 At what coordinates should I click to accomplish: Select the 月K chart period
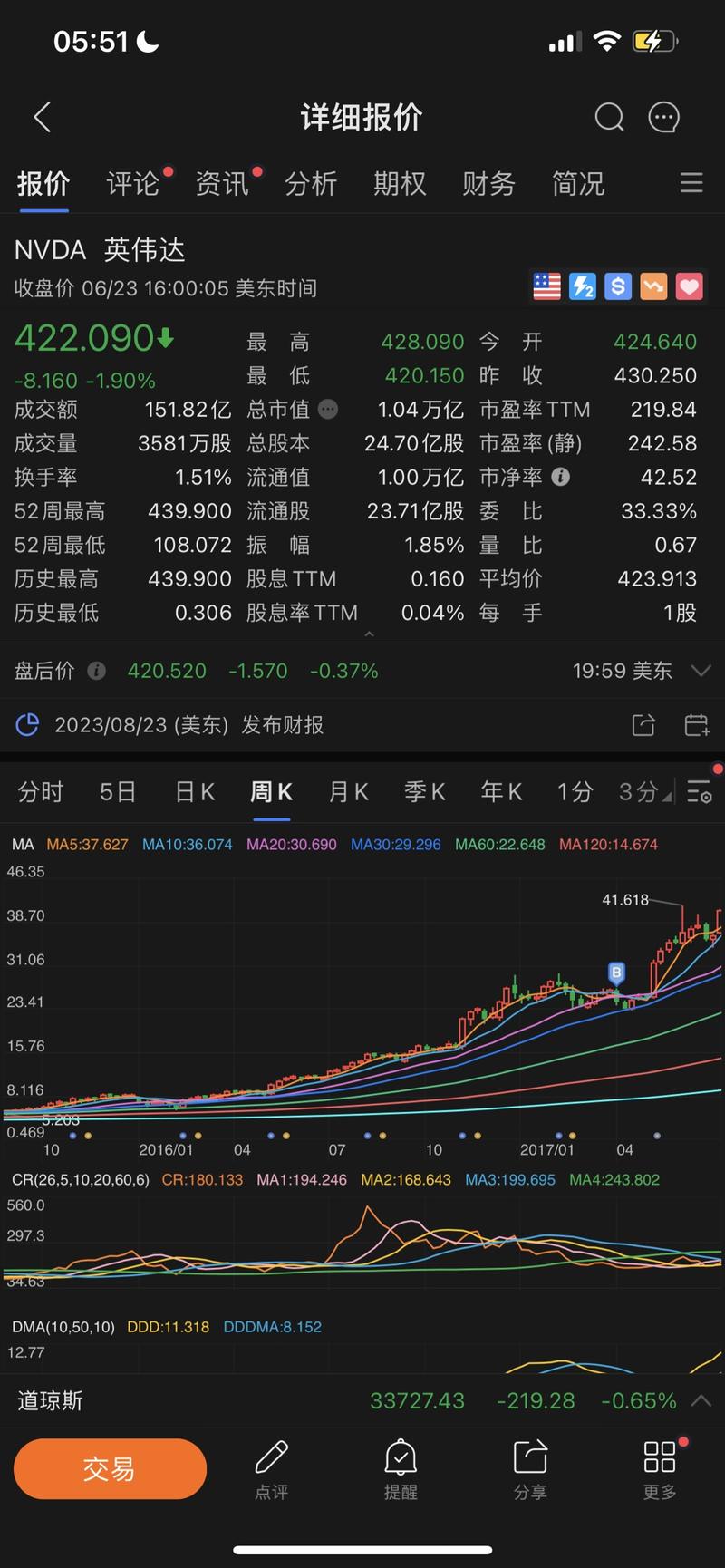pyautogui.click(x=347, y=791)
